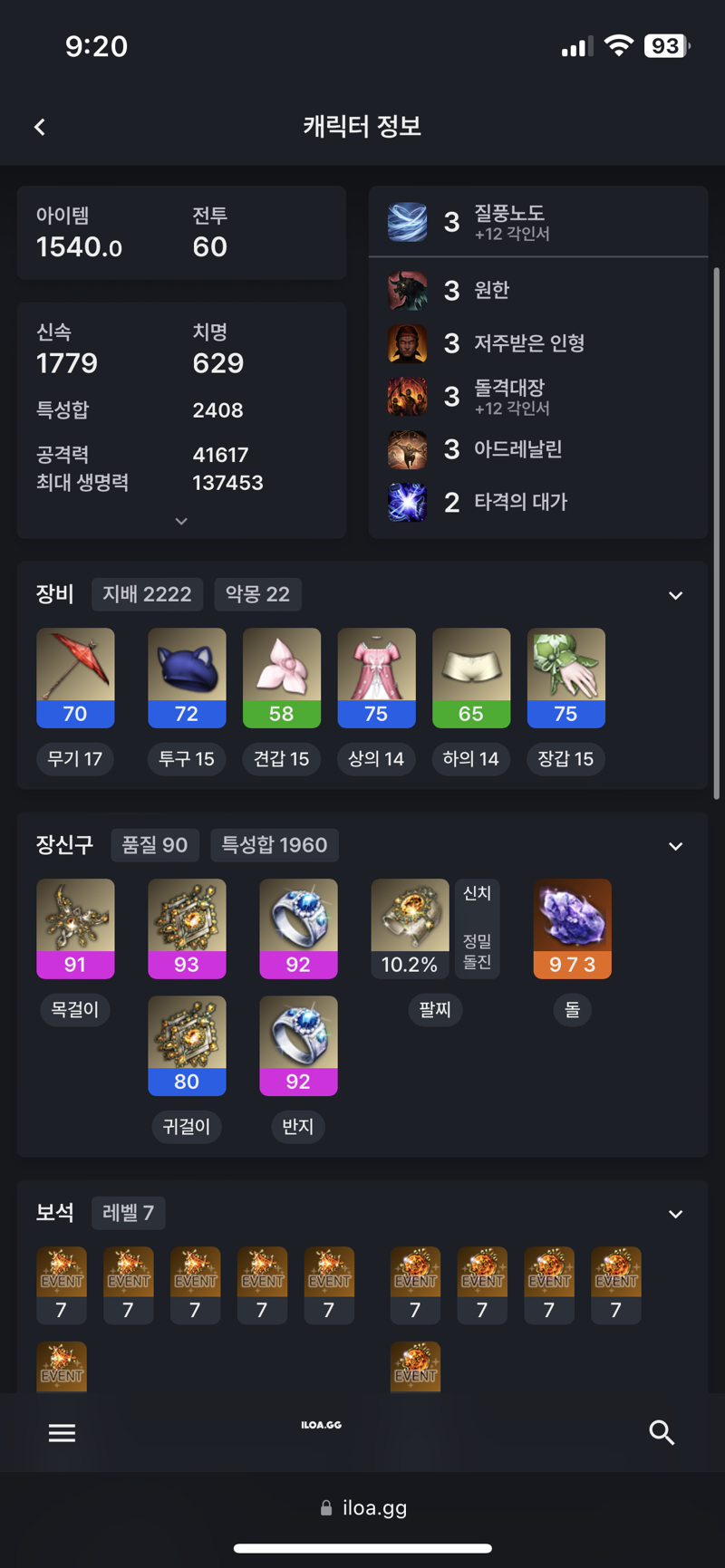
Task: Expand the 보석 section
Action: tap(675, 1214)
